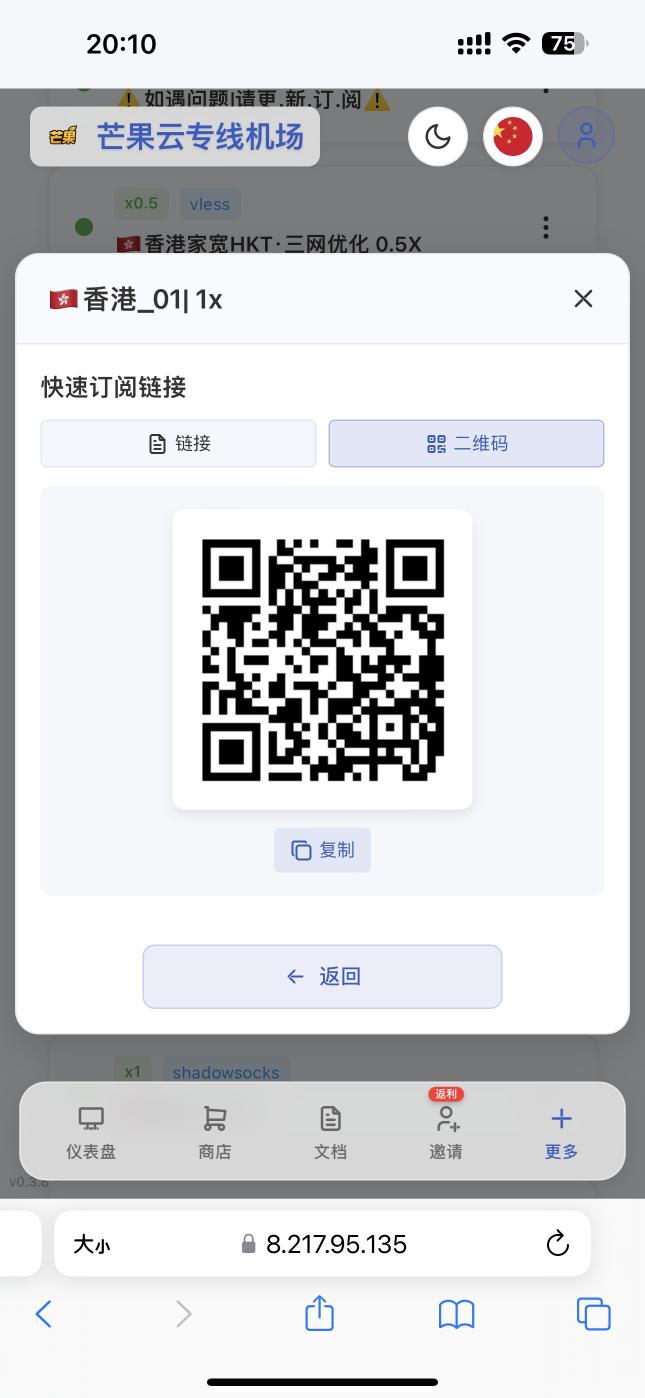The image size is (645, 1398).
Task: Expand the 更多 more menu
Action: 561,1133
